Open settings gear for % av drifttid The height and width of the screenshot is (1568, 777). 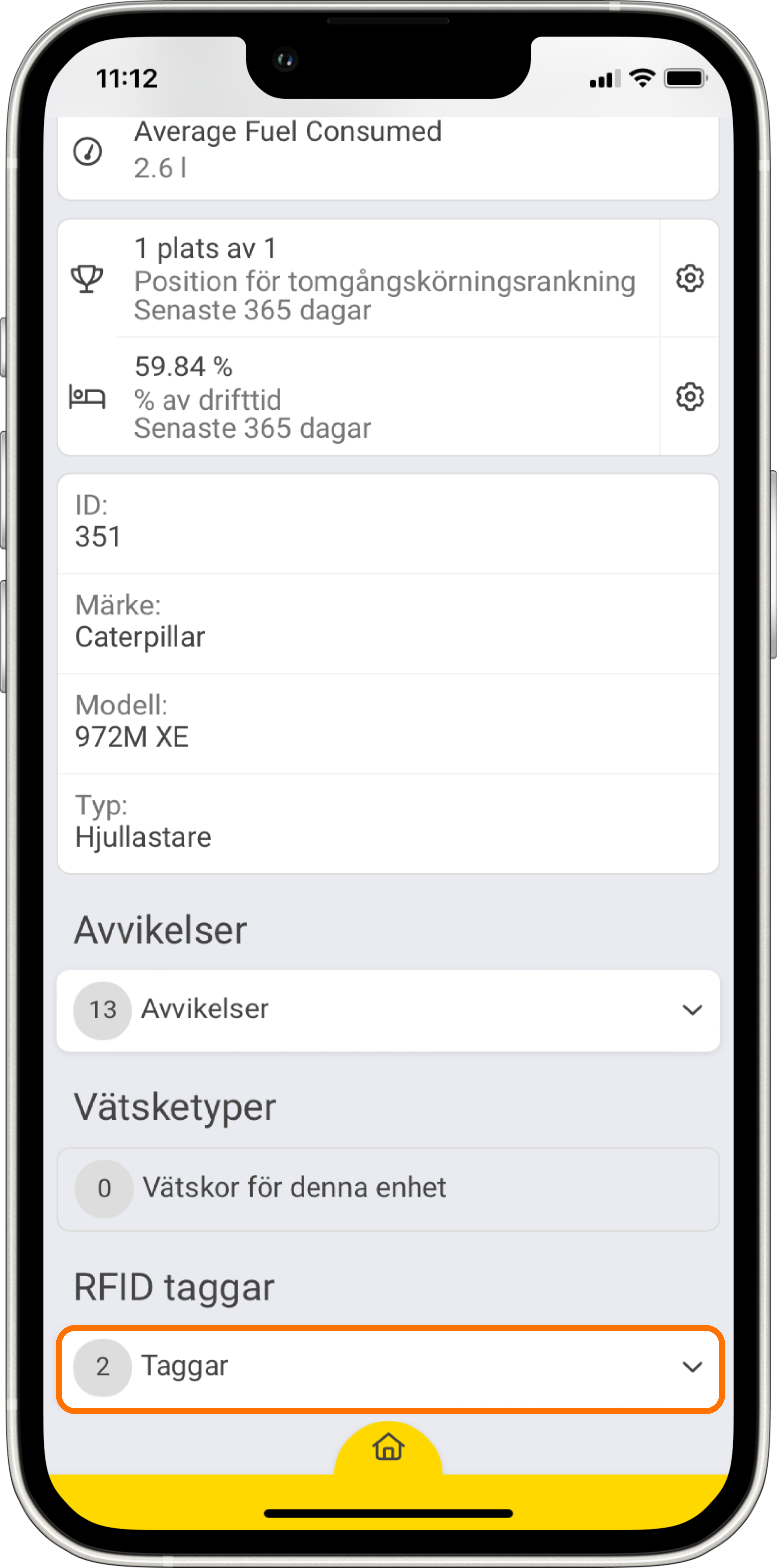pos(689,397)
